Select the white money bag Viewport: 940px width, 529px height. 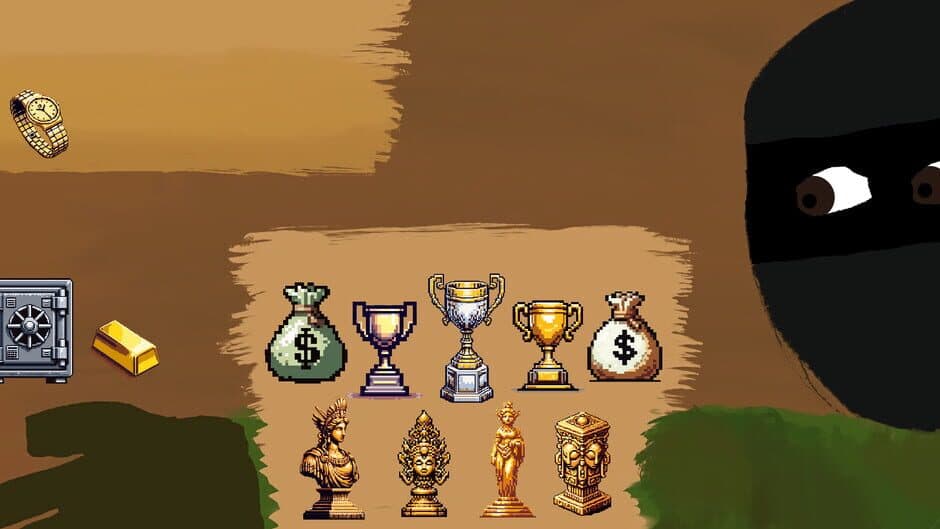coord(624,338)
